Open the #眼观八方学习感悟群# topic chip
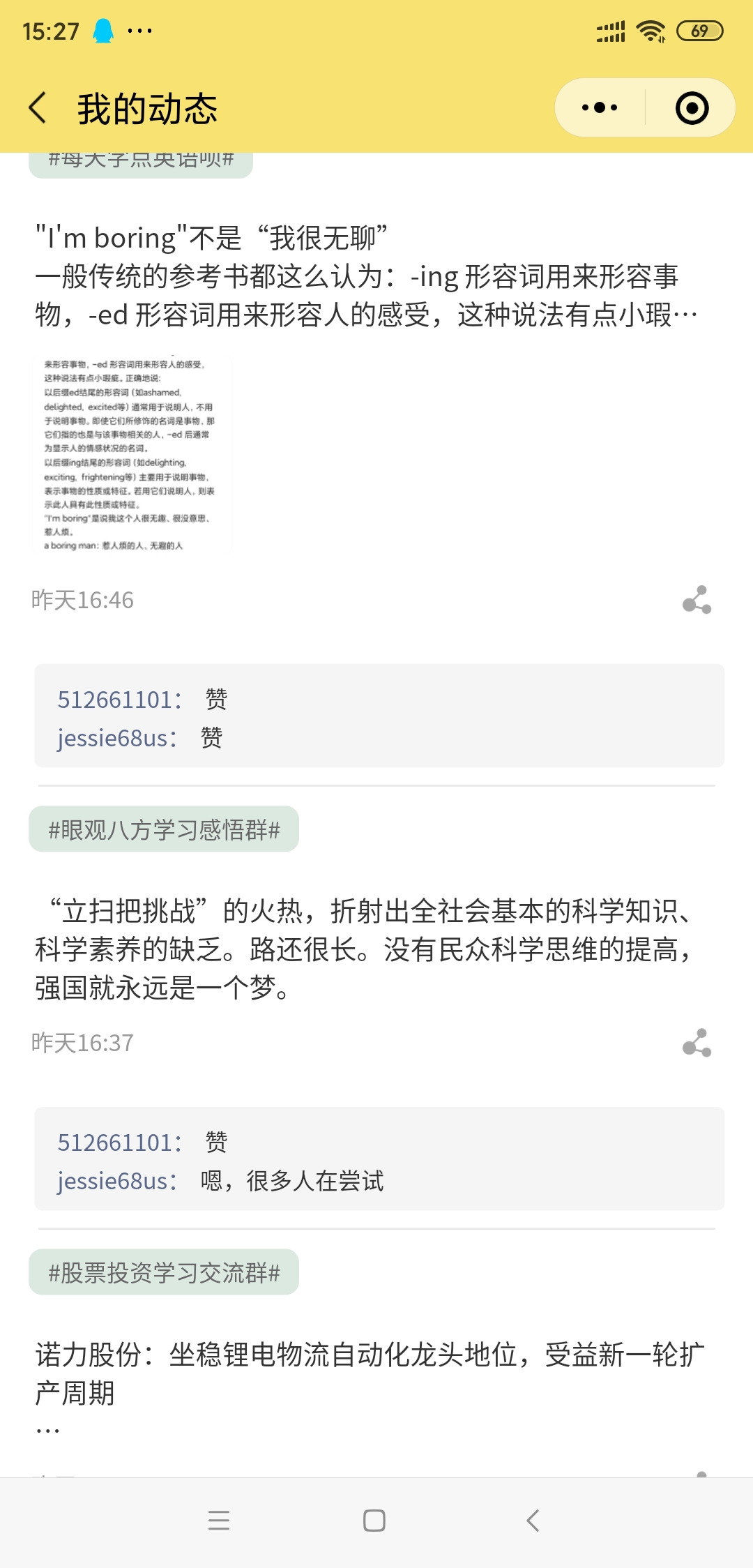Viewport: 753px width, 1568px height. [164, 829]
